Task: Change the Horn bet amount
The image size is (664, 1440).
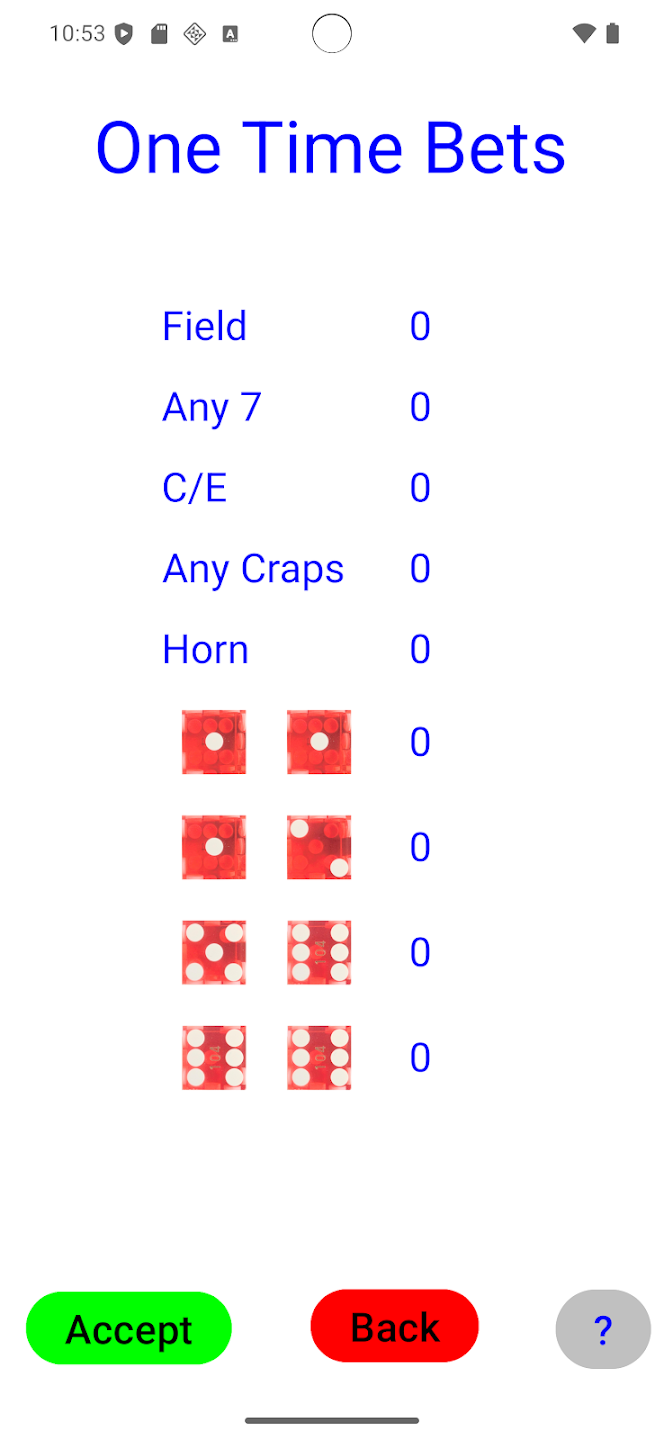Action: [420, 650]
